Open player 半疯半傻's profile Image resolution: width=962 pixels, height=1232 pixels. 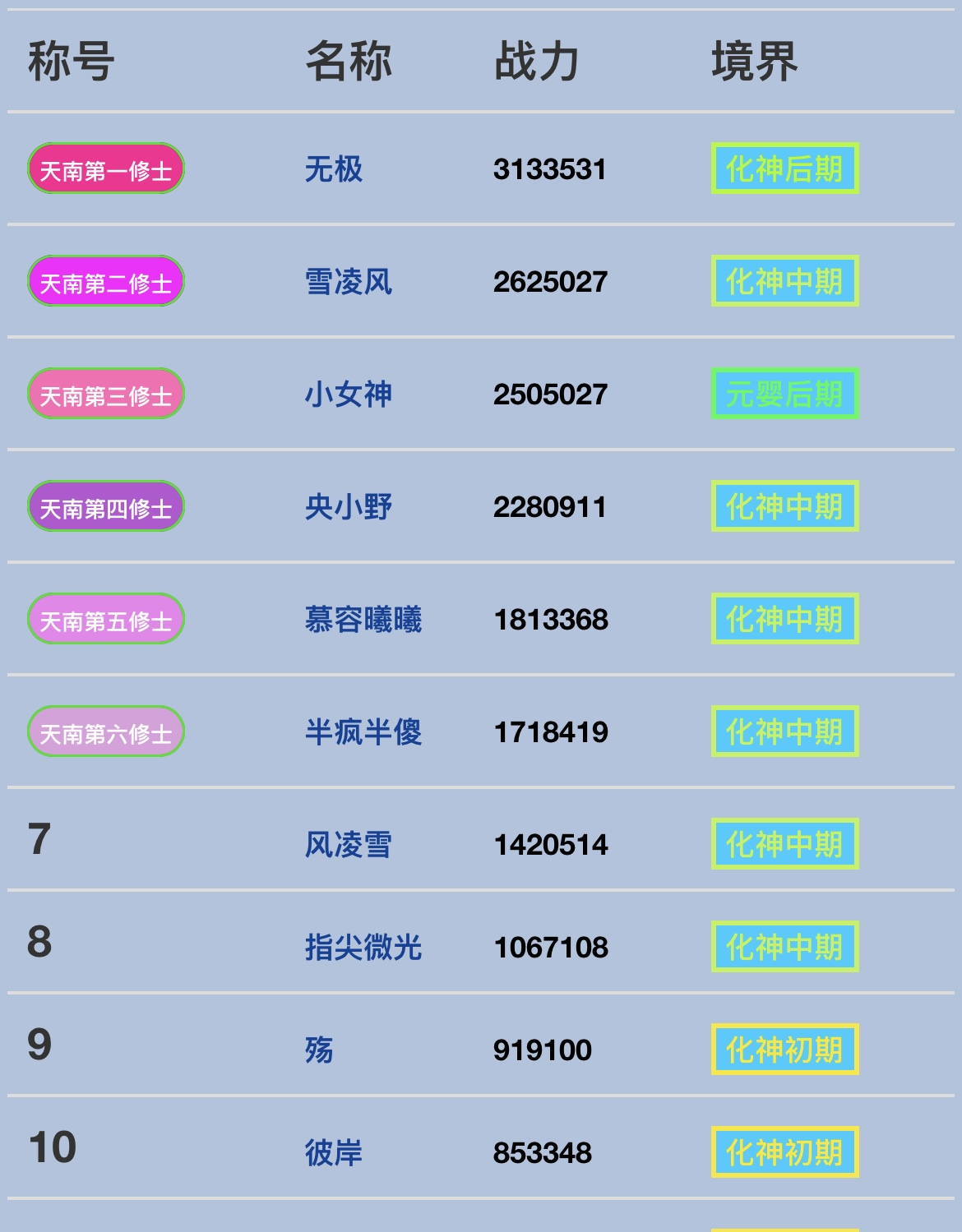363,732
